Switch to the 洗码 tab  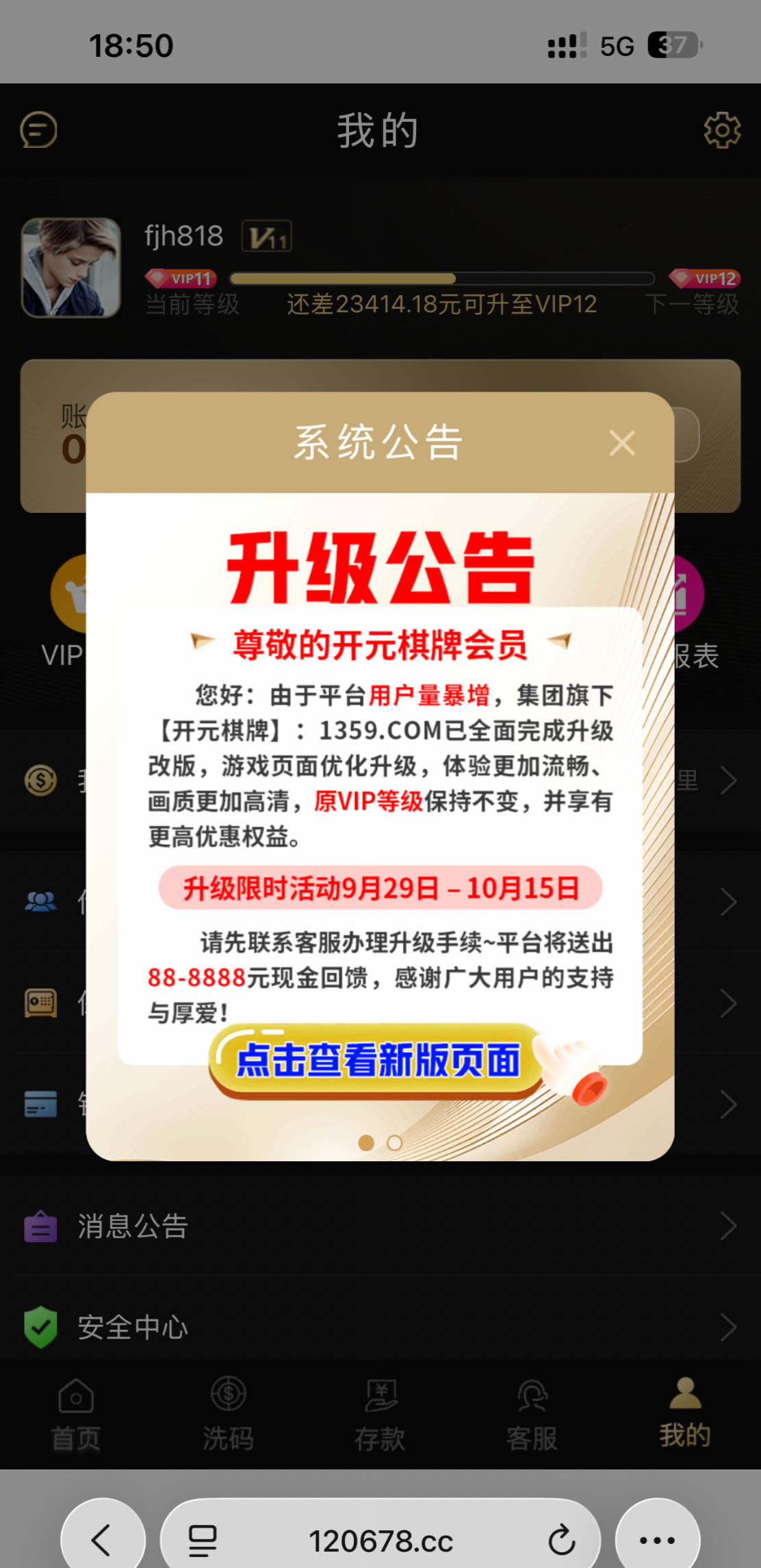coord(228,1415)
